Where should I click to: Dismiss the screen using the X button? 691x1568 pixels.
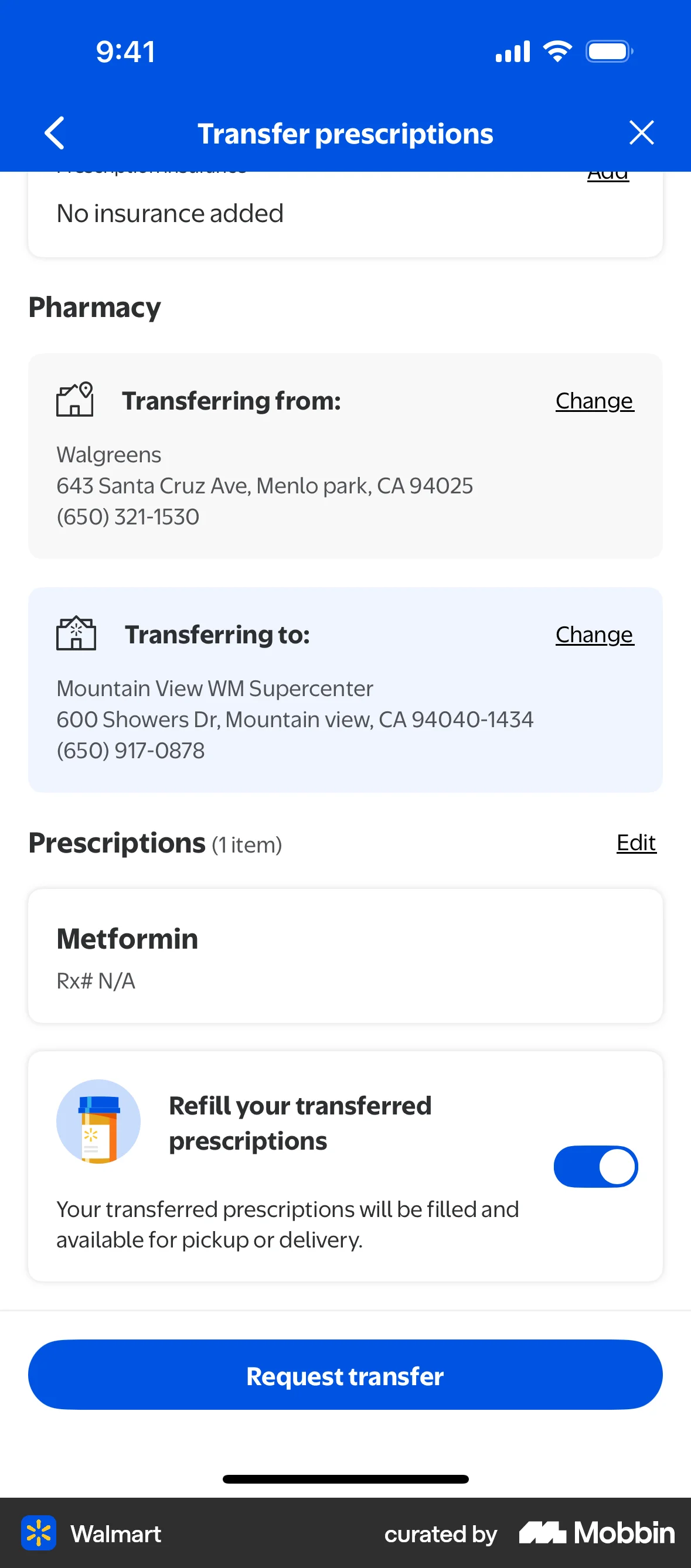pos(641,132)
